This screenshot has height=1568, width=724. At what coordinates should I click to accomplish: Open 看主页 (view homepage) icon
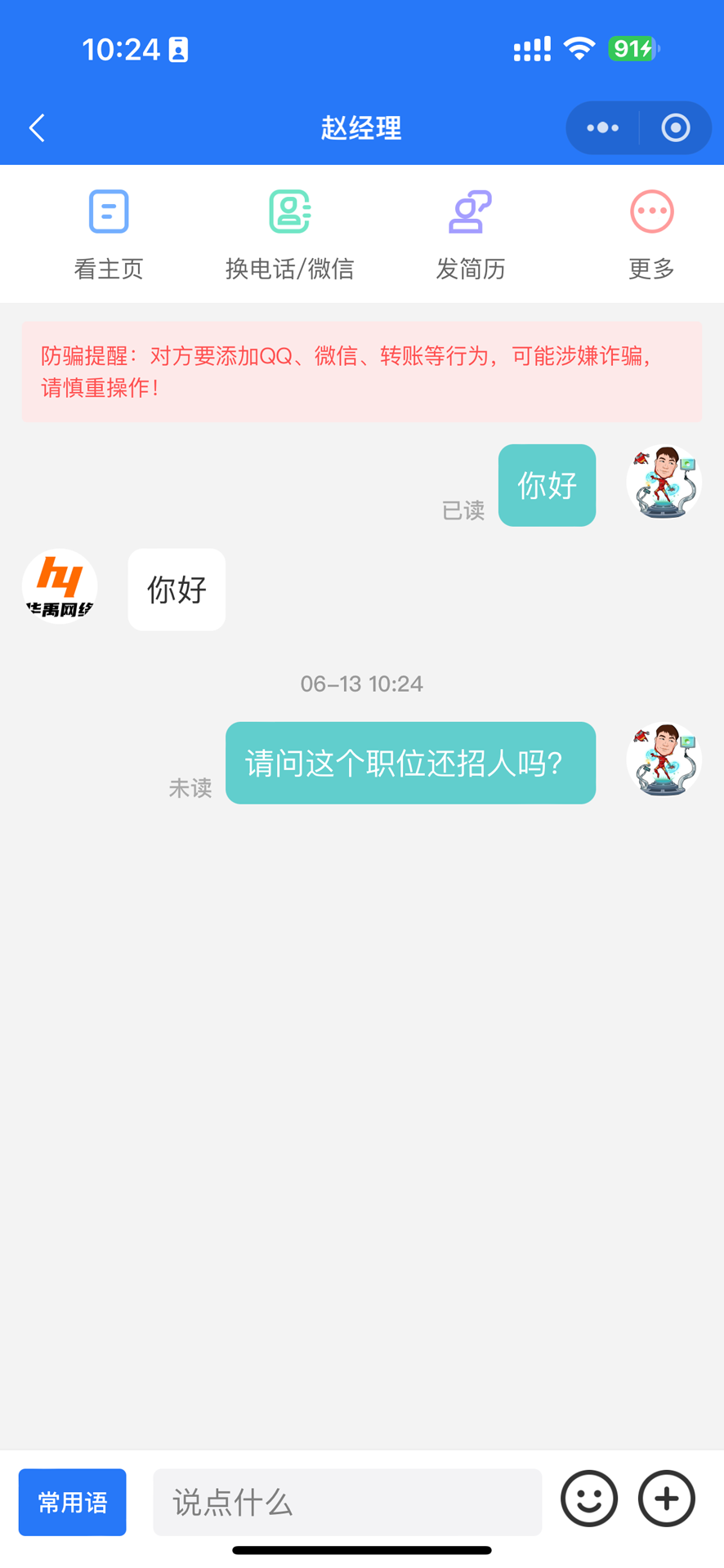(107, 211)
